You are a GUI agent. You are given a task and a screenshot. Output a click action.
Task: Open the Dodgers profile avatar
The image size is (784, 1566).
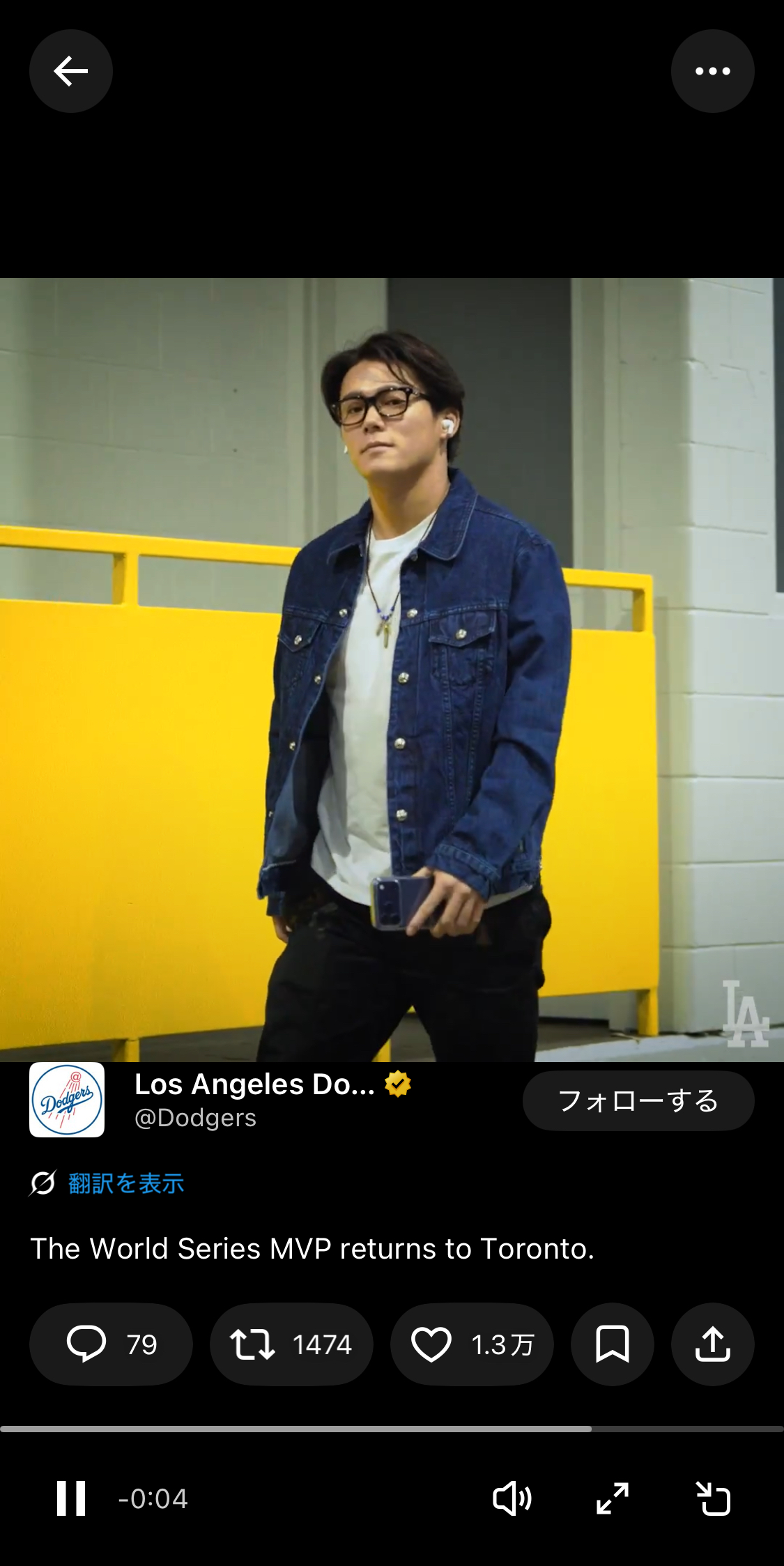point(67,1100)
